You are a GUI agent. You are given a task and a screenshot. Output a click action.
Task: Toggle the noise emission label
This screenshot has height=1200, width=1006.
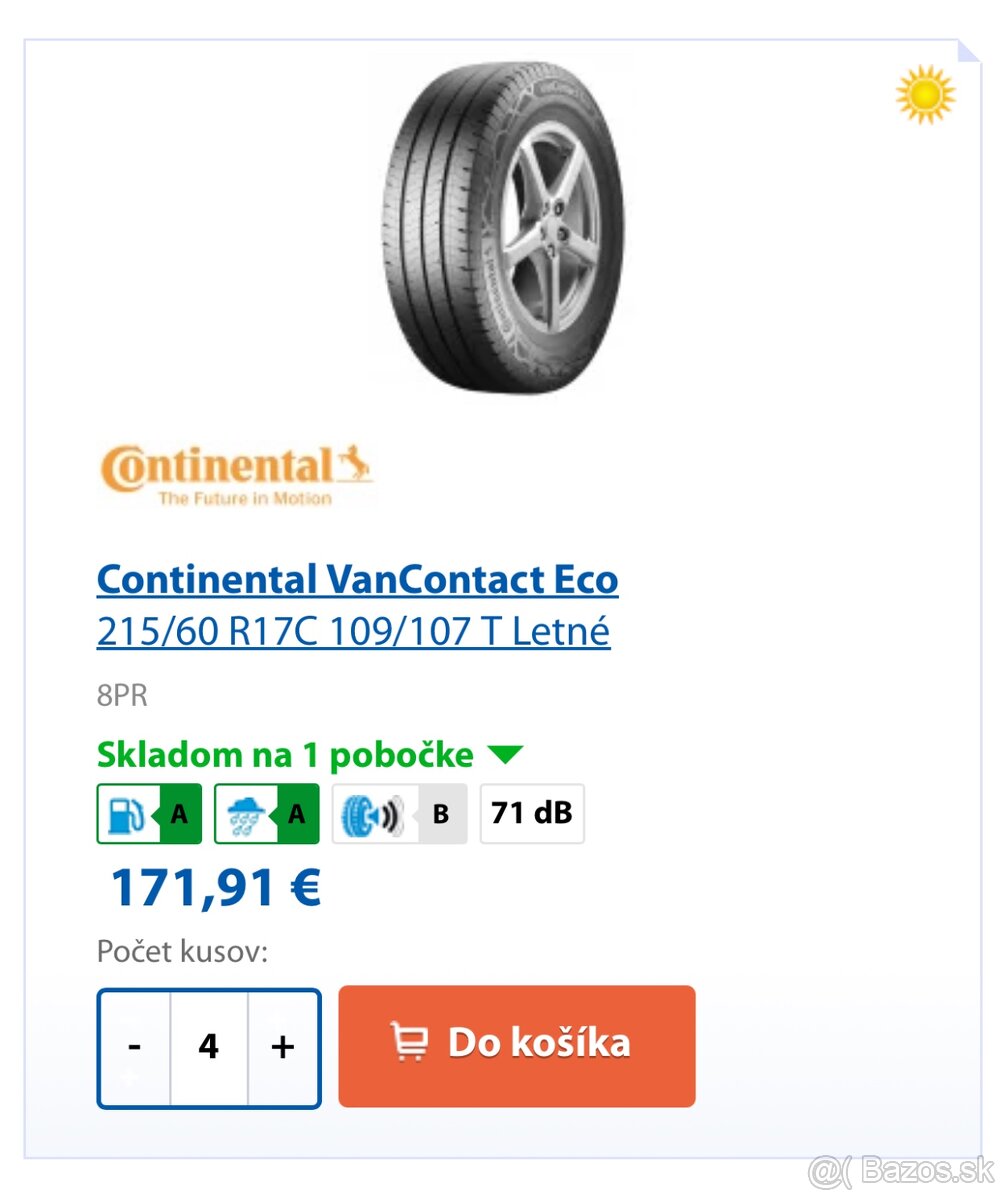coord(399,813)
